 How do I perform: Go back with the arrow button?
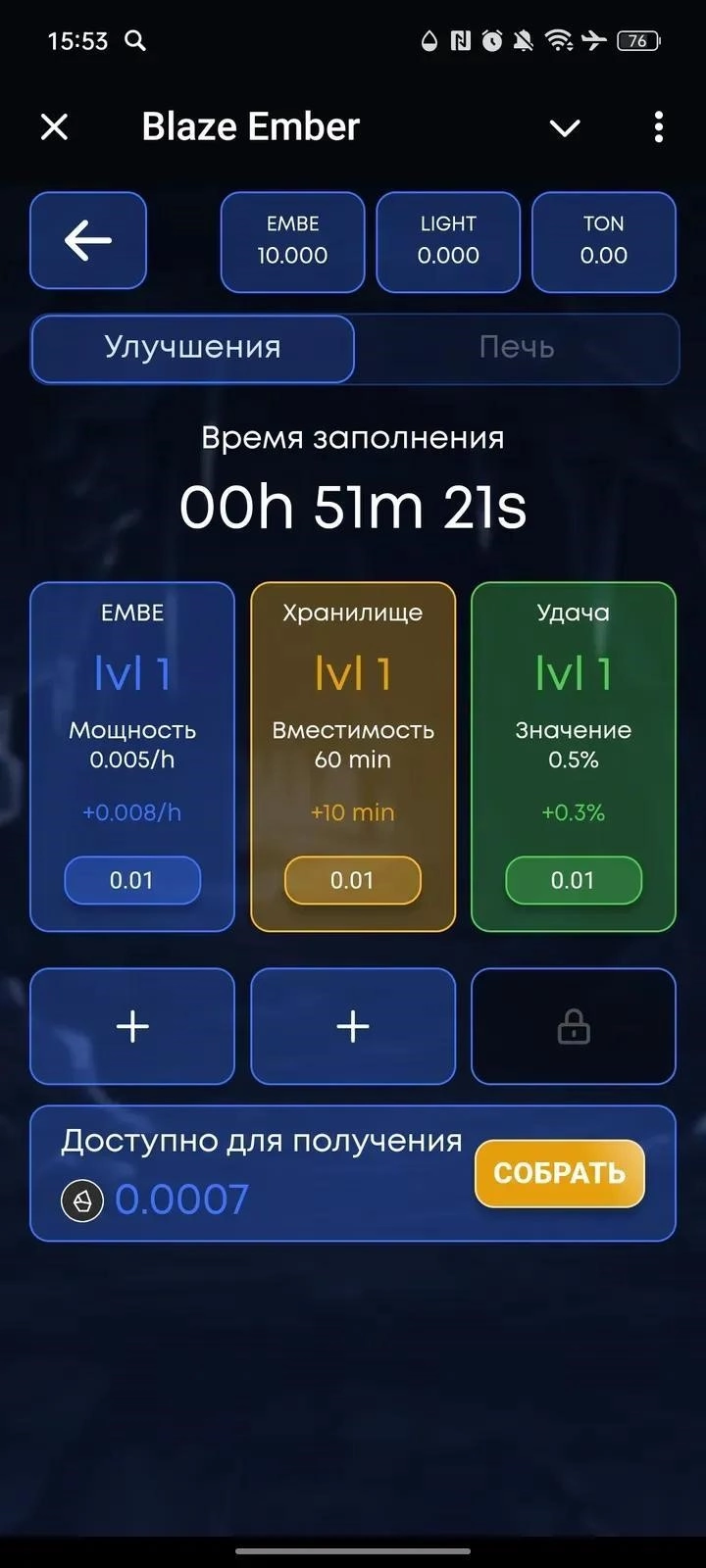88,240
